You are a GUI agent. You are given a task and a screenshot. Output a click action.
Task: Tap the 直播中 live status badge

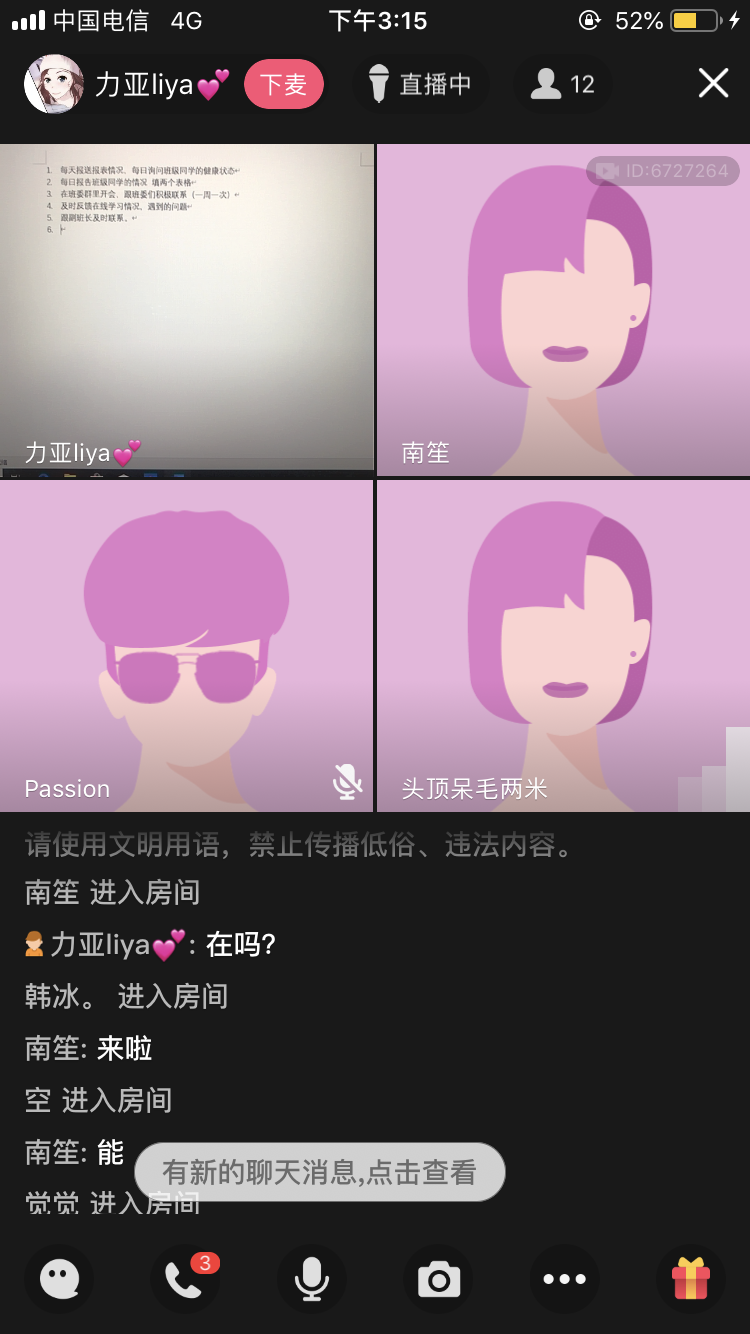421,84
